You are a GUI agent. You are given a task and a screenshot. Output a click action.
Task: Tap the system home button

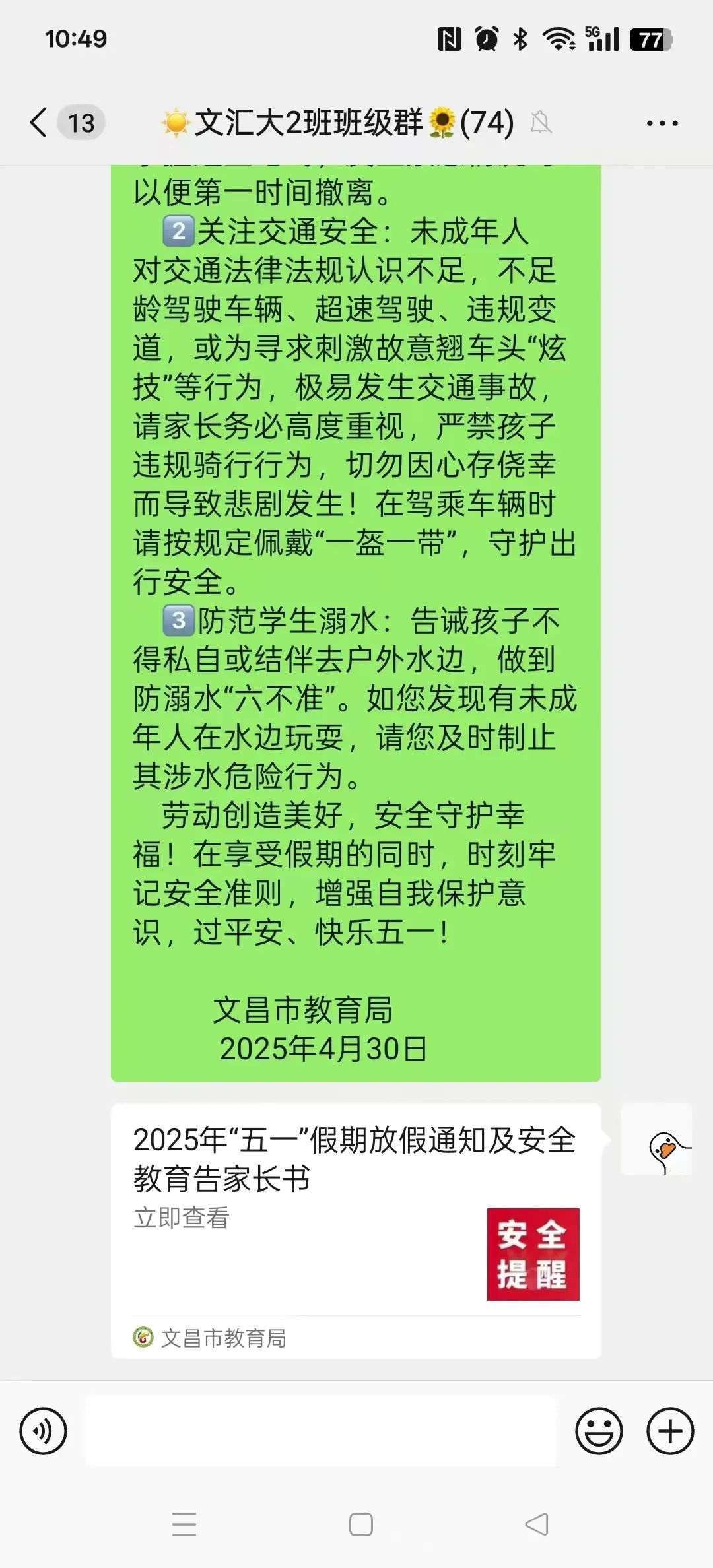coord(360,1524)
